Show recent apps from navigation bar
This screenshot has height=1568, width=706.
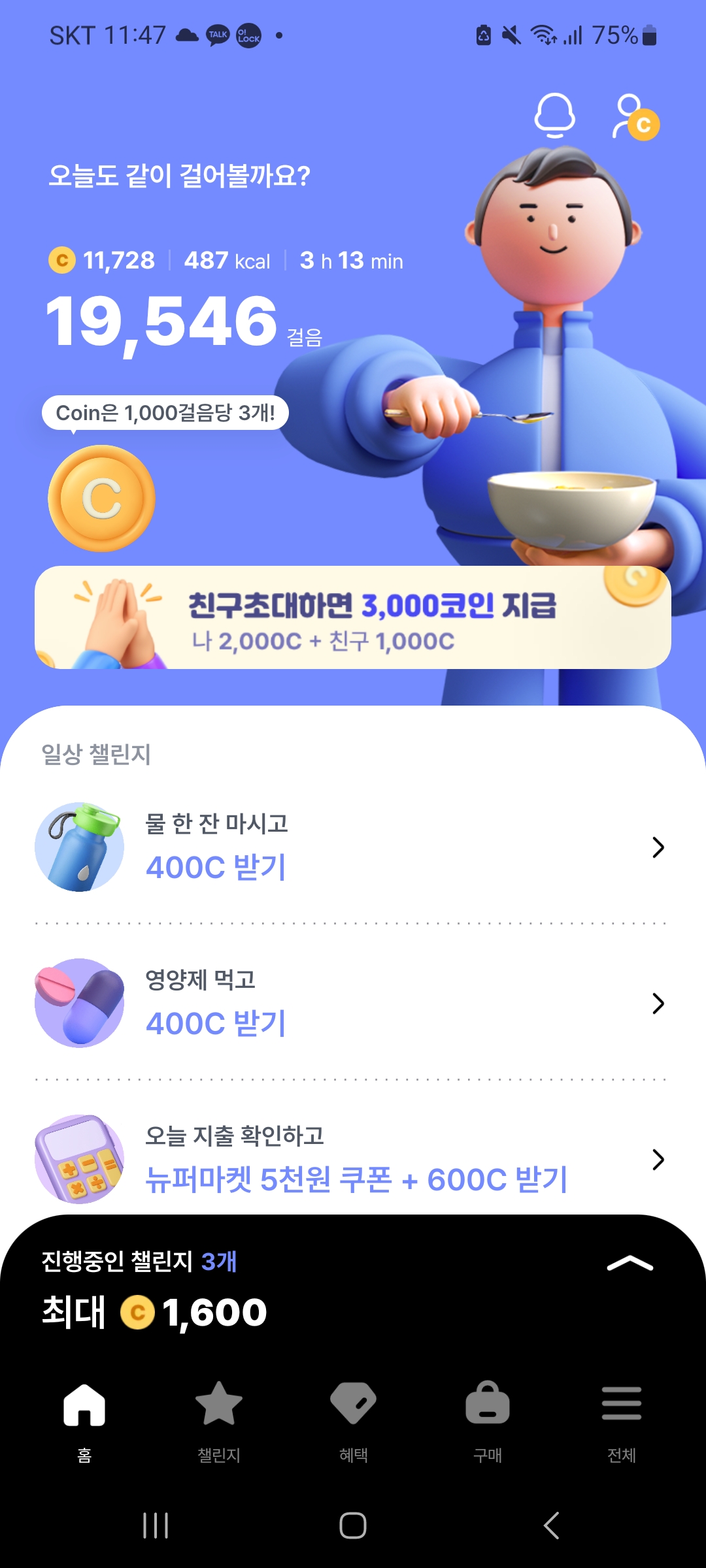(156, 1526)
